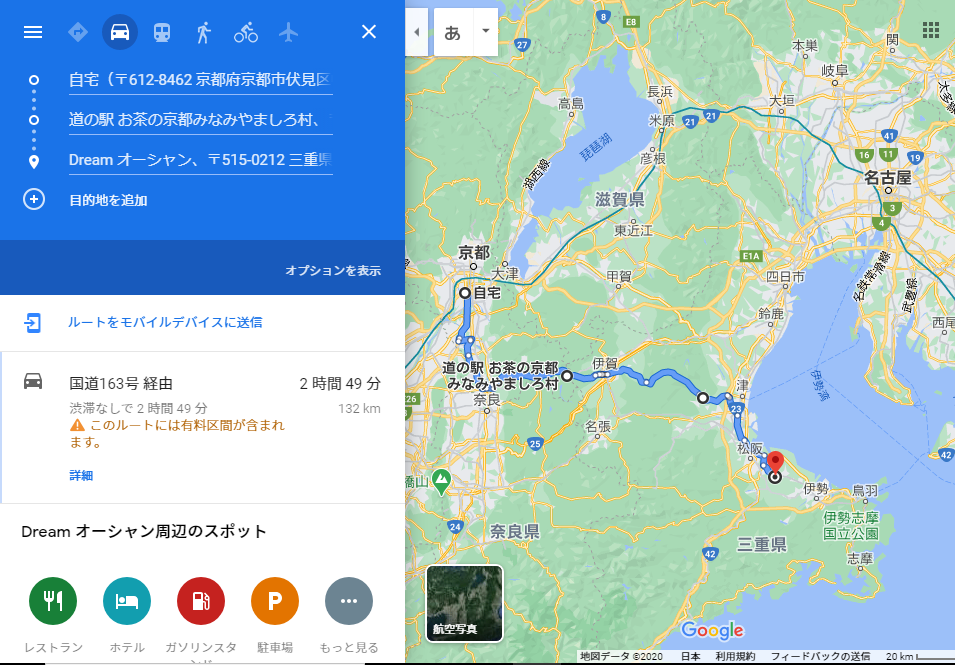Edit the Dream オーシャン destination field
Image resolution: width=955 pixels, height=665 pixels.
click(200, 160)
